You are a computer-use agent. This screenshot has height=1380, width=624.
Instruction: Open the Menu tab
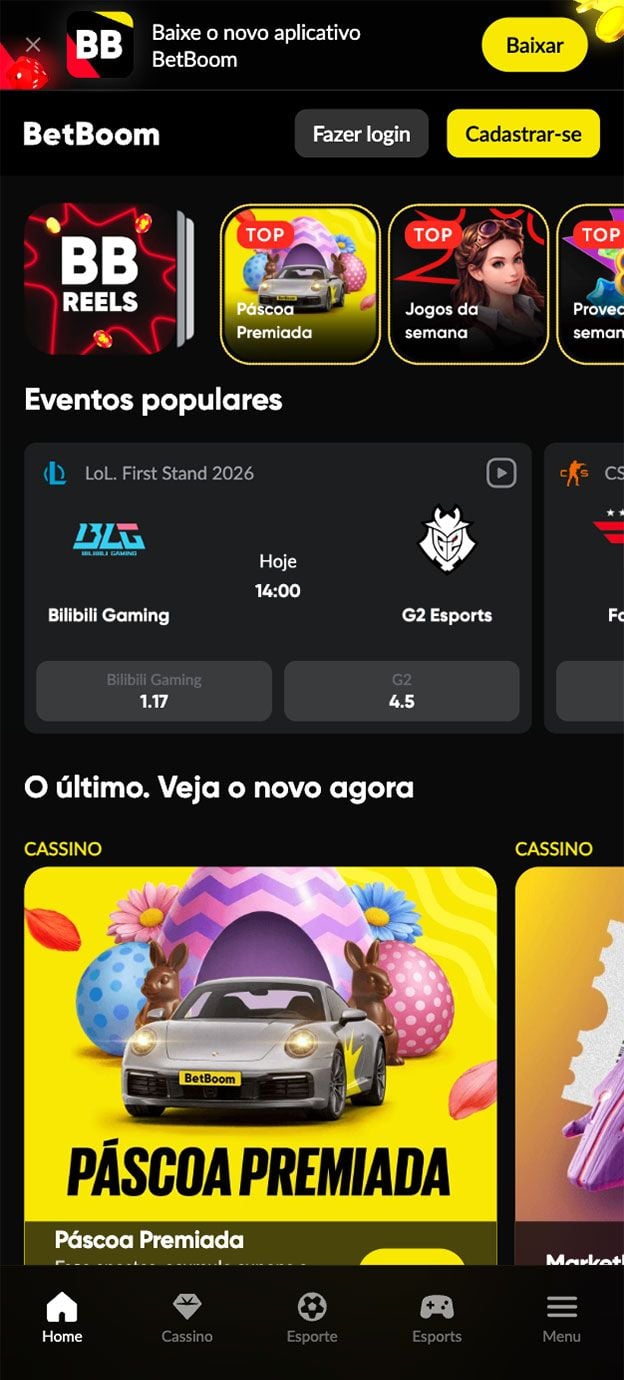[561, 1317]
